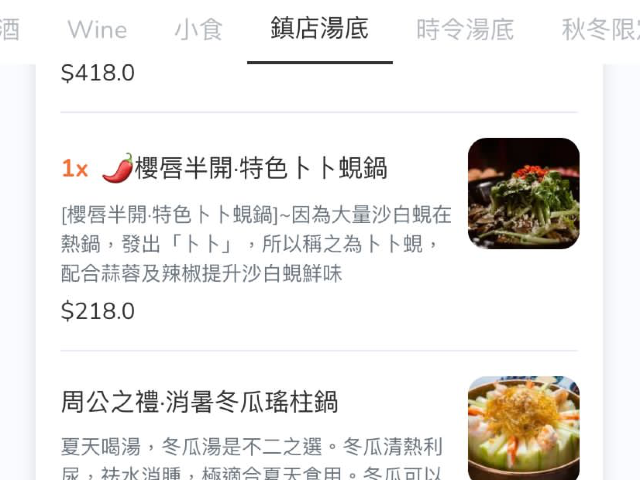View photo of 消暑冬瓜瑤柱鍋
This screenshot has height=480, width=640.
point(523,428)
